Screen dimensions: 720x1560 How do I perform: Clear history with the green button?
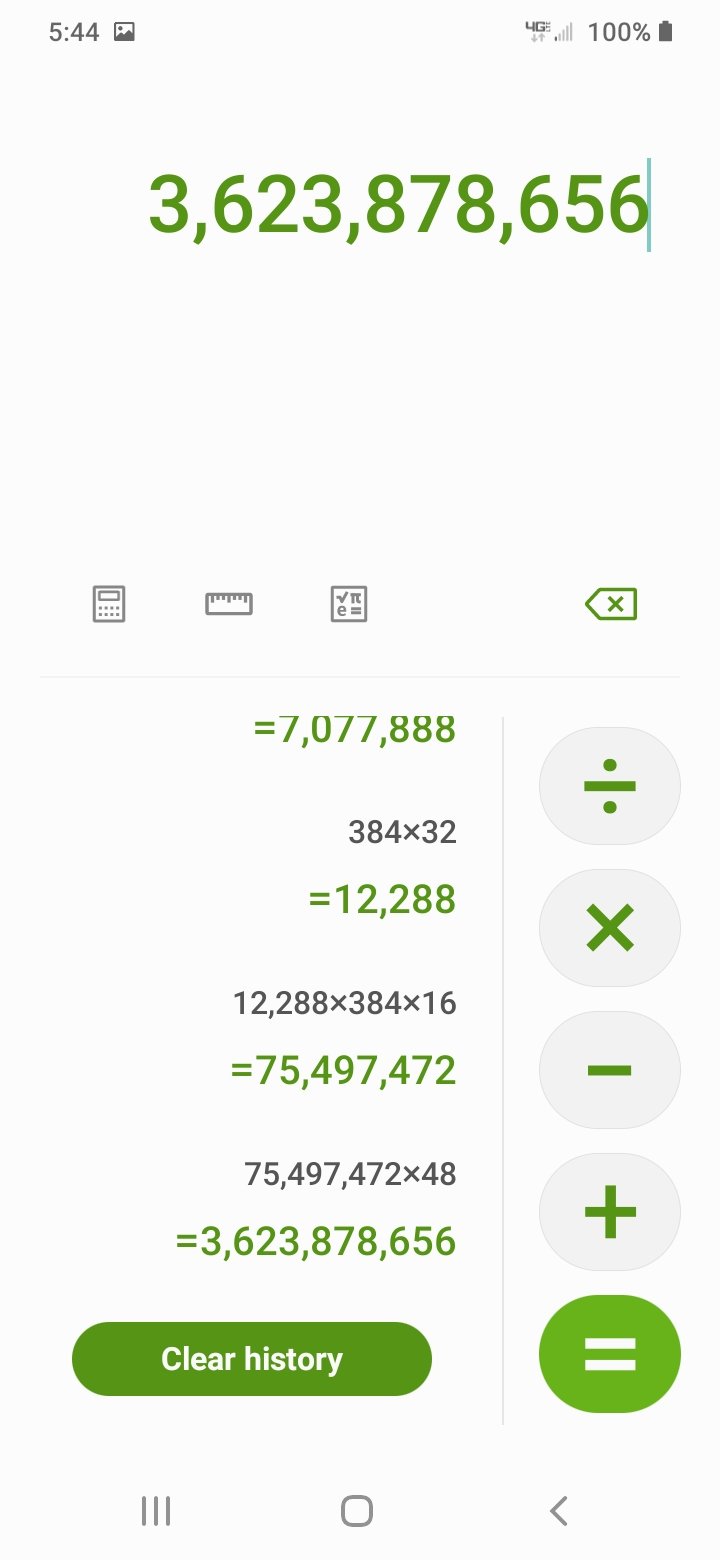pyautogui.click(x=252, y=1359)
